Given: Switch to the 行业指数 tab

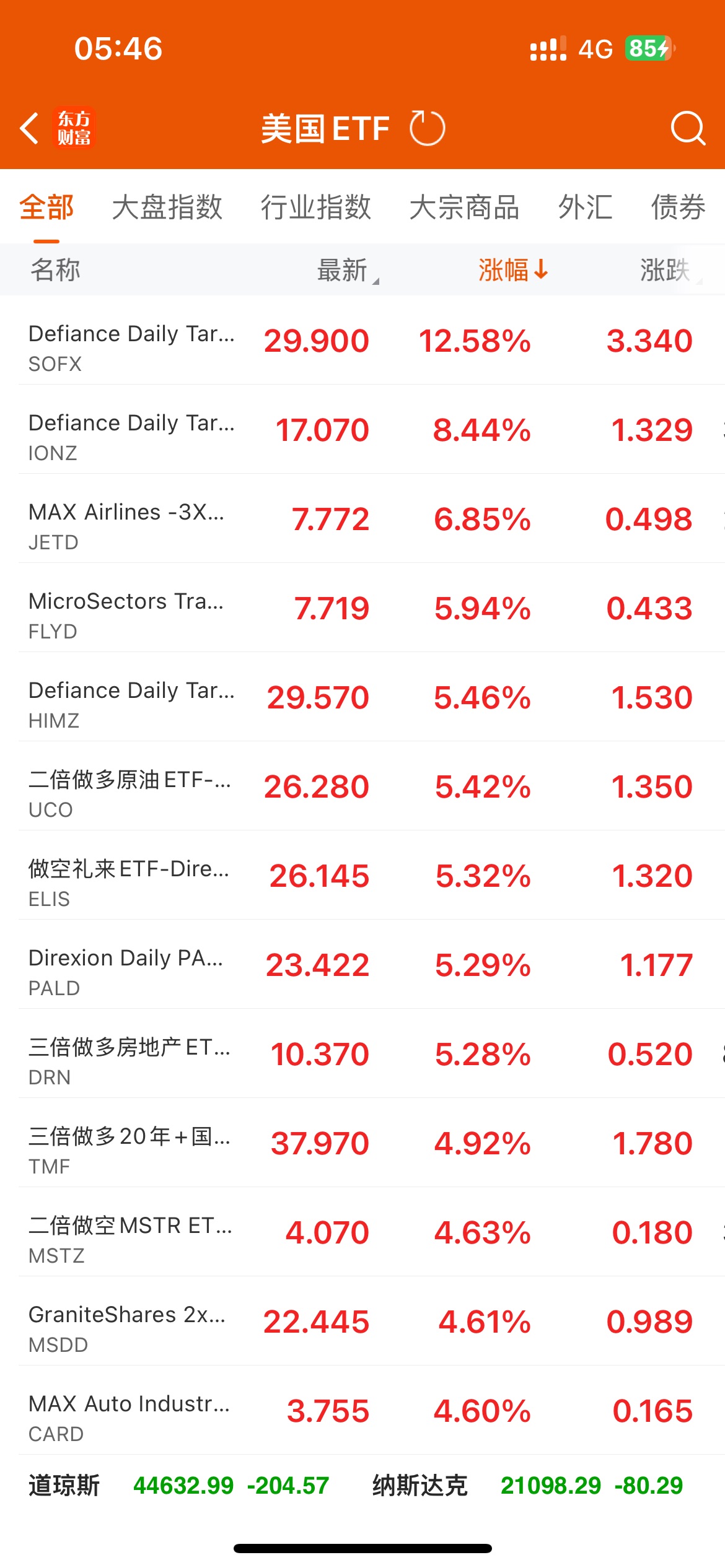Looking at the screenshot, I should (316, 207).
